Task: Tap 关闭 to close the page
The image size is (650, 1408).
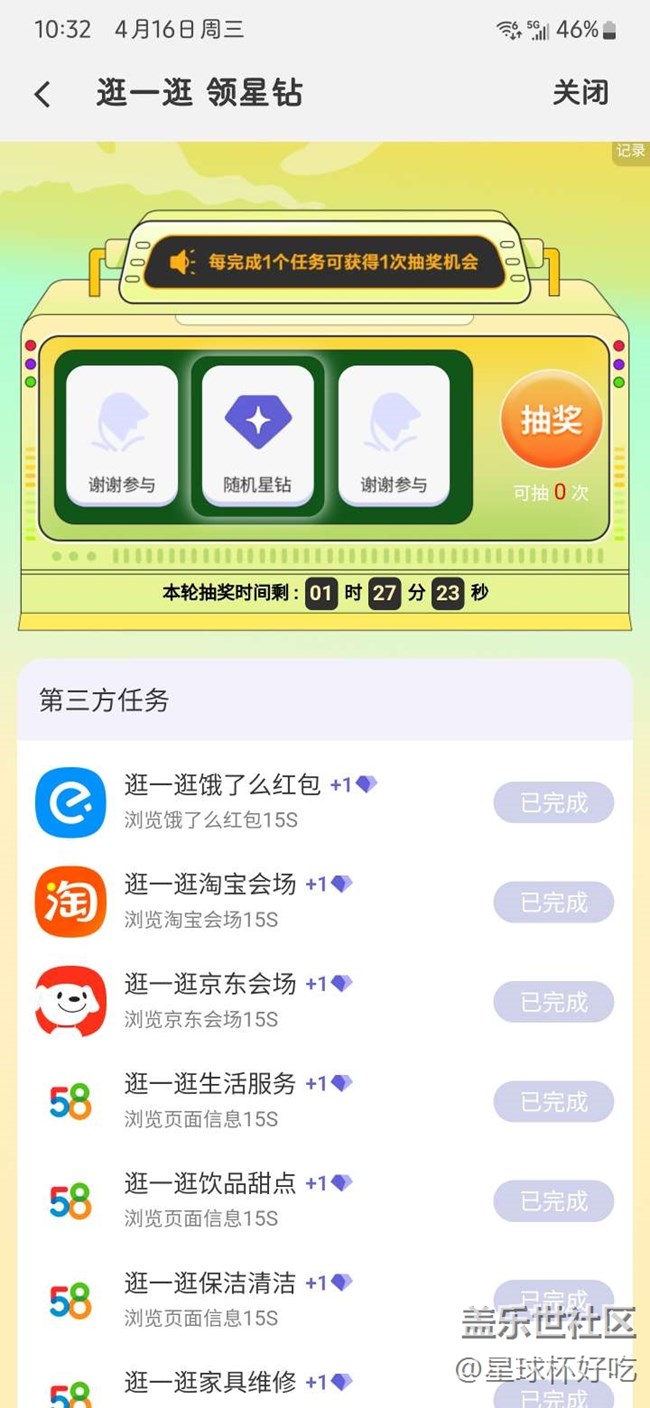Action: pyautogui.click(x=580, y=93)
